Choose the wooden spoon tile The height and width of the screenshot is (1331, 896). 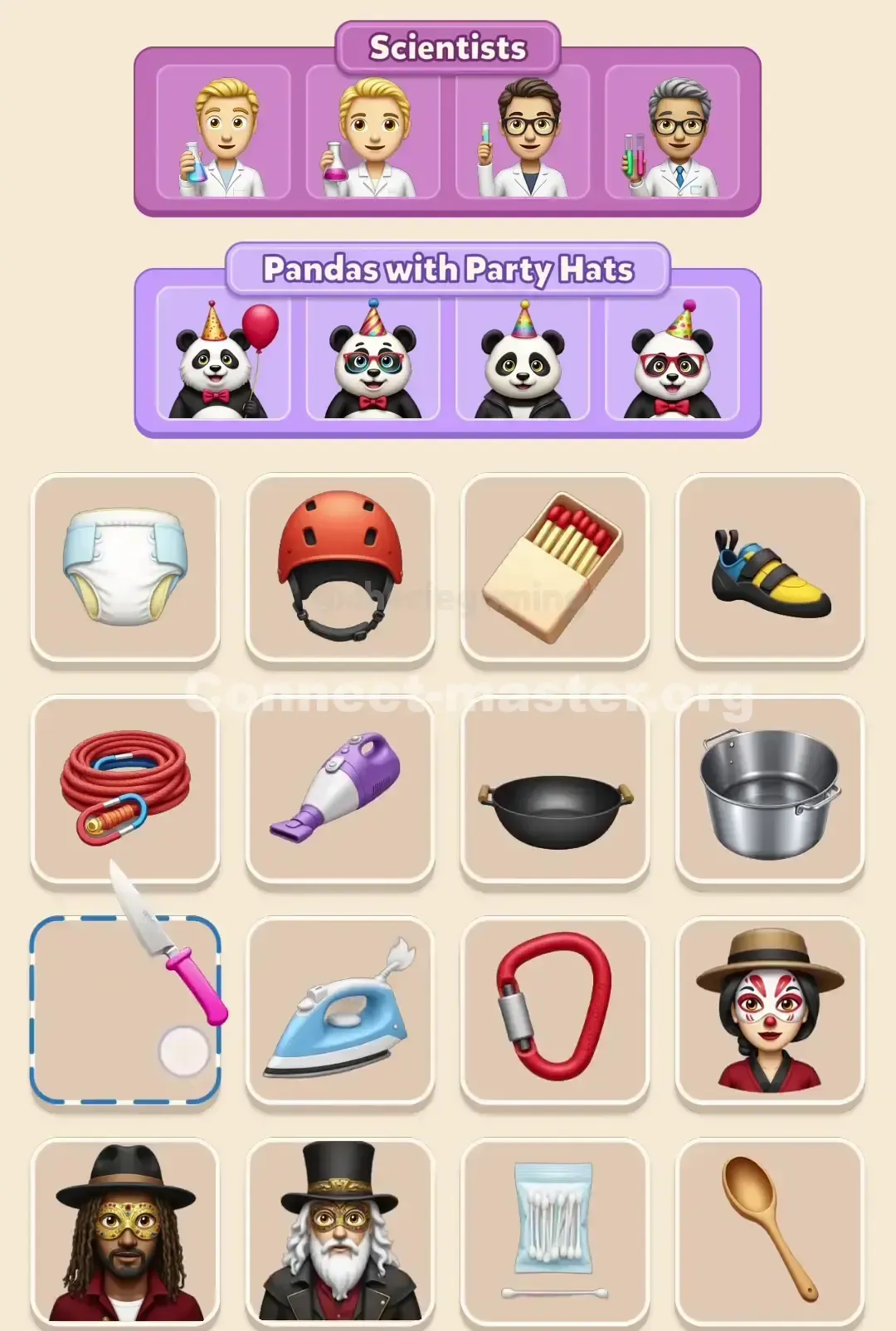pos(769,1228)
